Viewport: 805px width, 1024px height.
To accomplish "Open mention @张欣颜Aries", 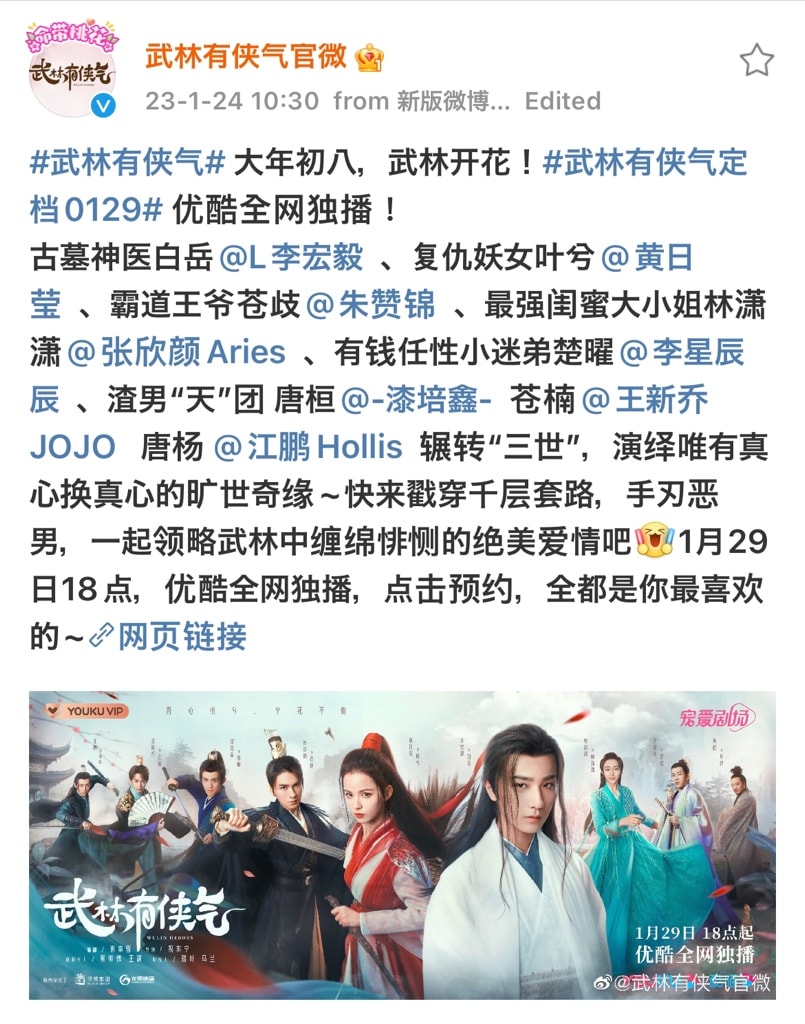I will point(176,354).
